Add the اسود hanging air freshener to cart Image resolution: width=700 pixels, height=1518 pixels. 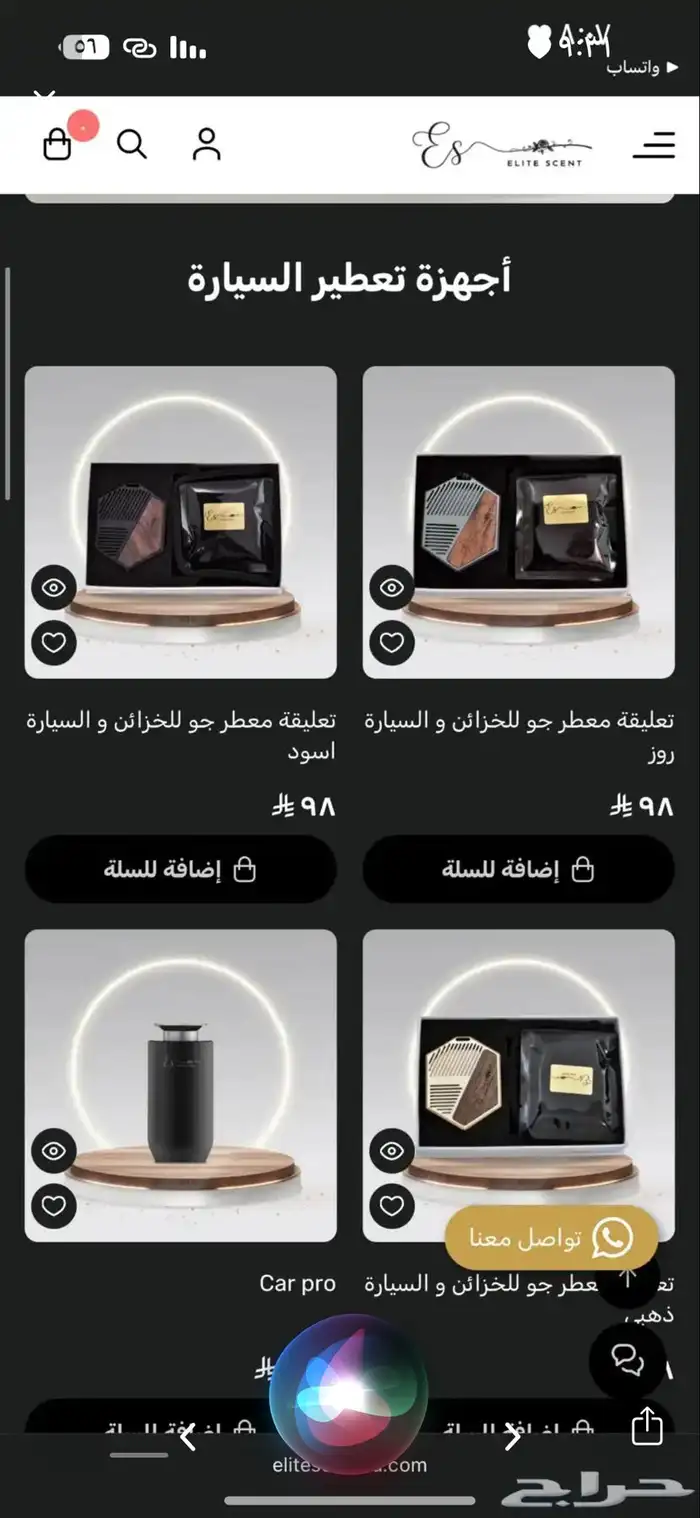180,870
